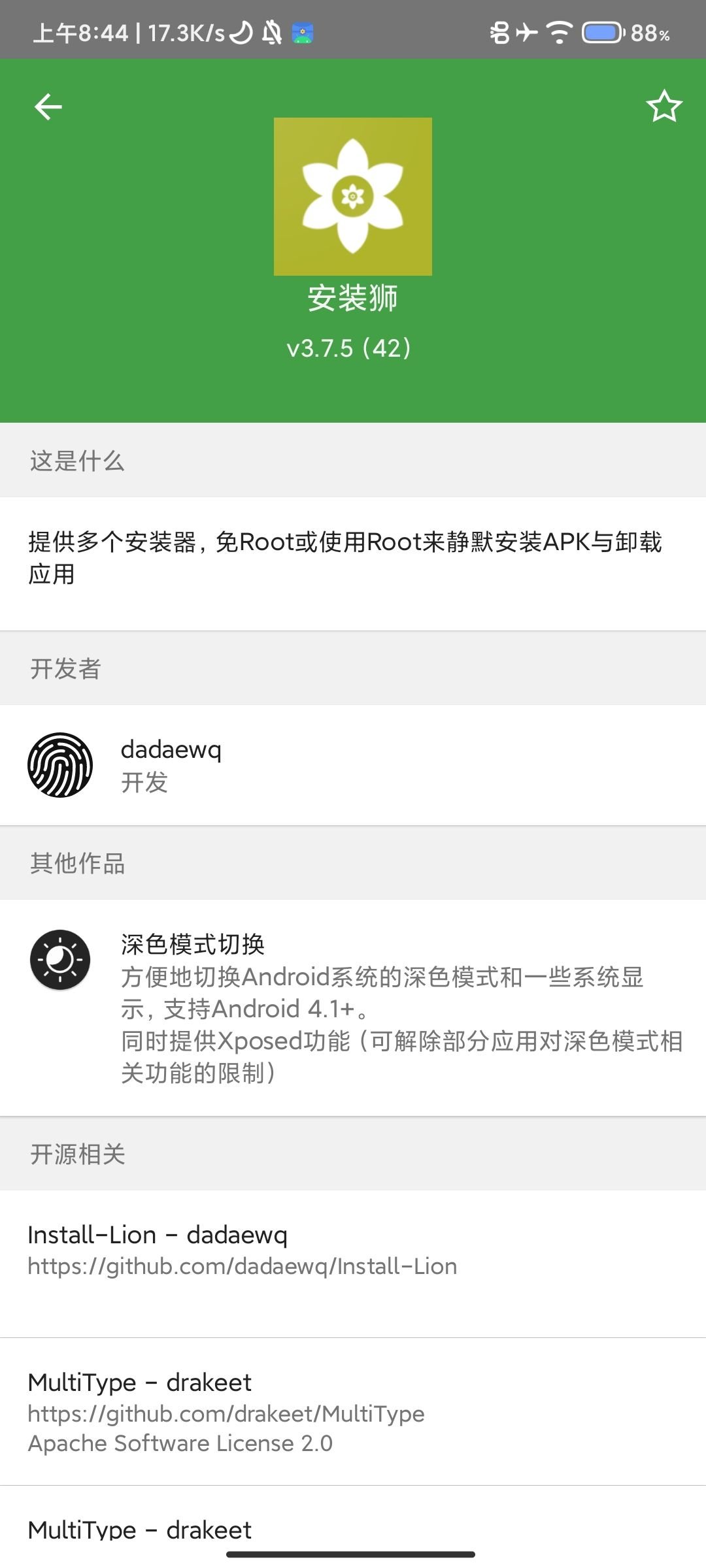This screenshot has width=706, height=1568.
Task: Open the 深色模式切换 app entry
Action: (x=353, y=1007)
